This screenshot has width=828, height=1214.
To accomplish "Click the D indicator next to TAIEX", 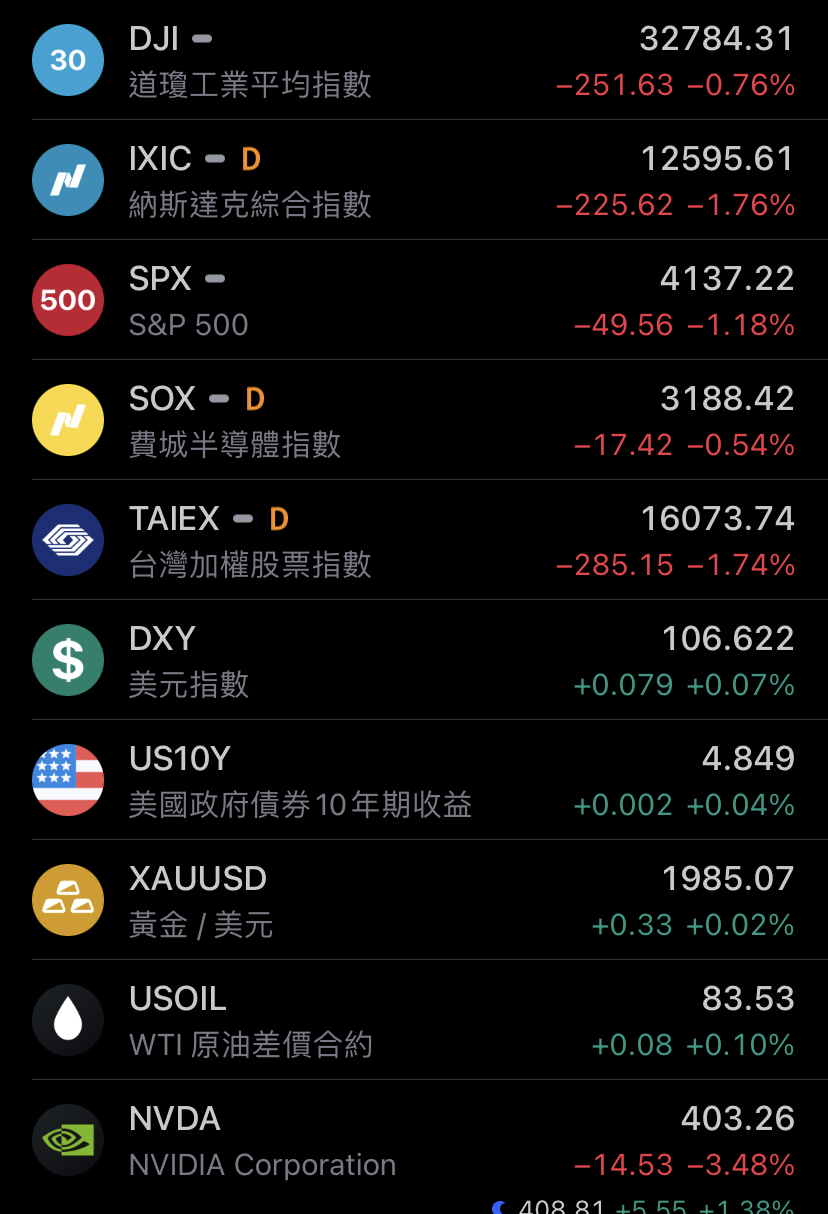I will pos(278,518).
